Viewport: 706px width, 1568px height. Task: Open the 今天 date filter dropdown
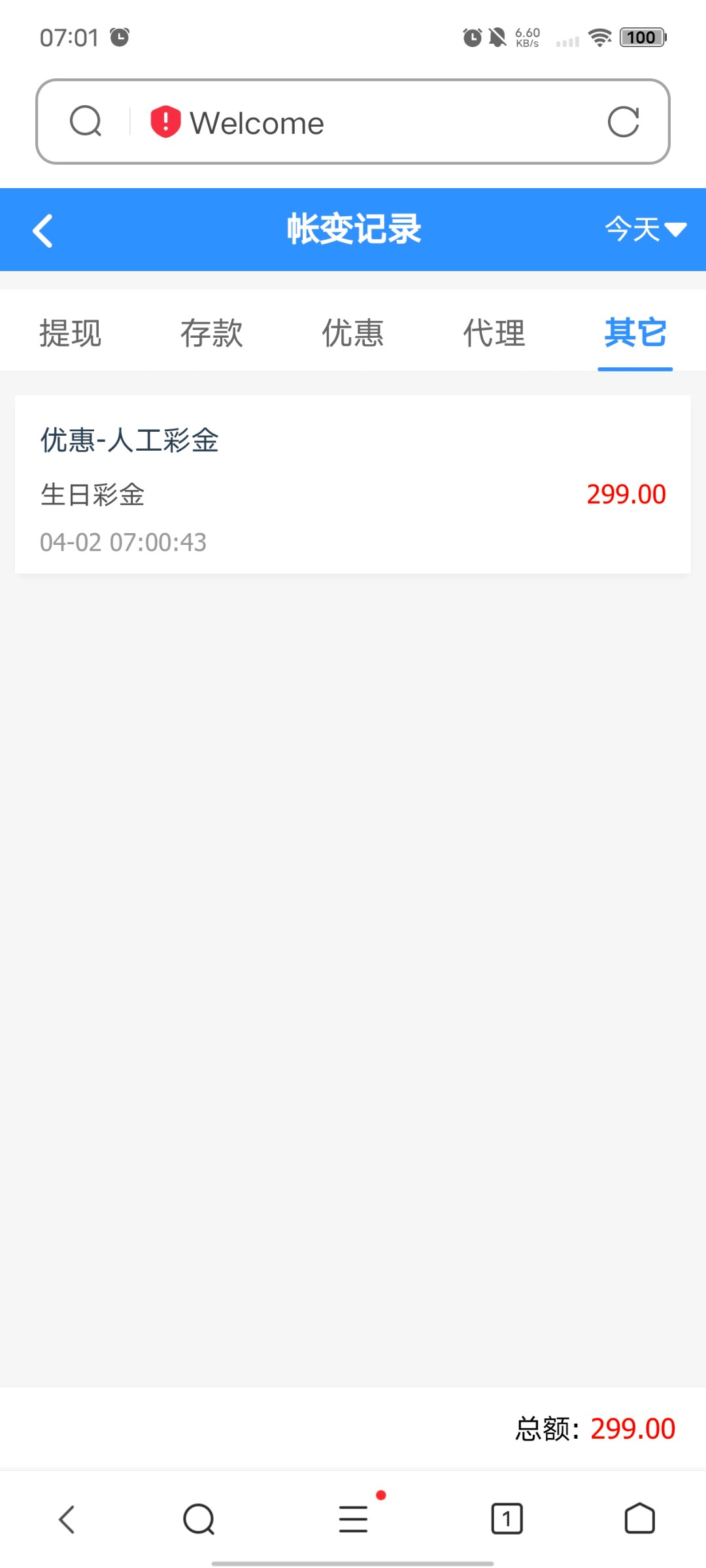click(645, 229)
